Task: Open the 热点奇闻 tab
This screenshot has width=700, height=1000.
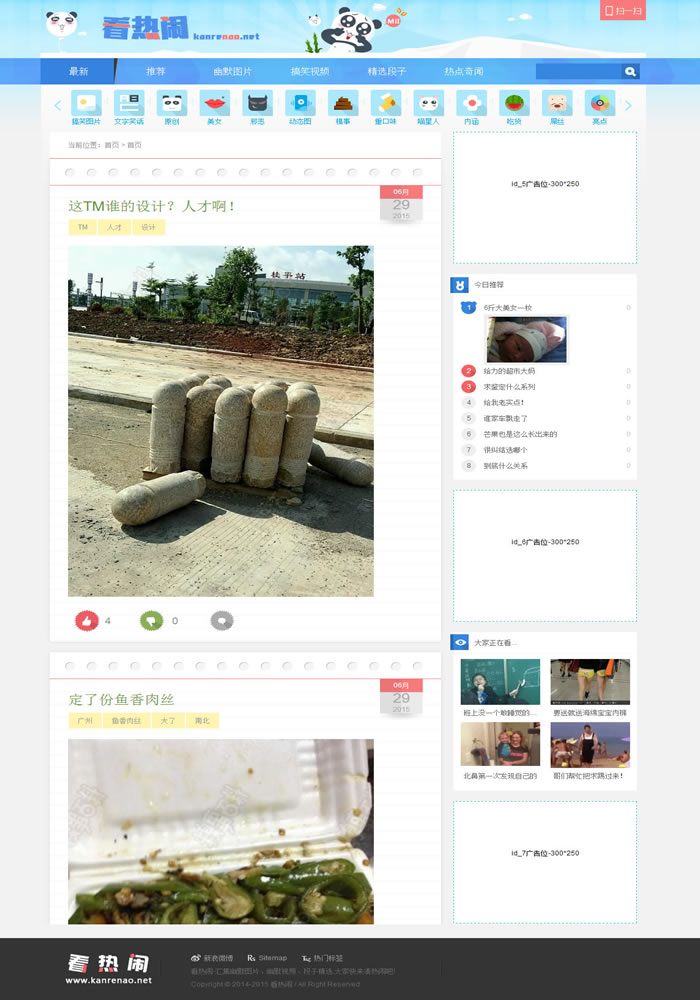Action: coord(464,72)
